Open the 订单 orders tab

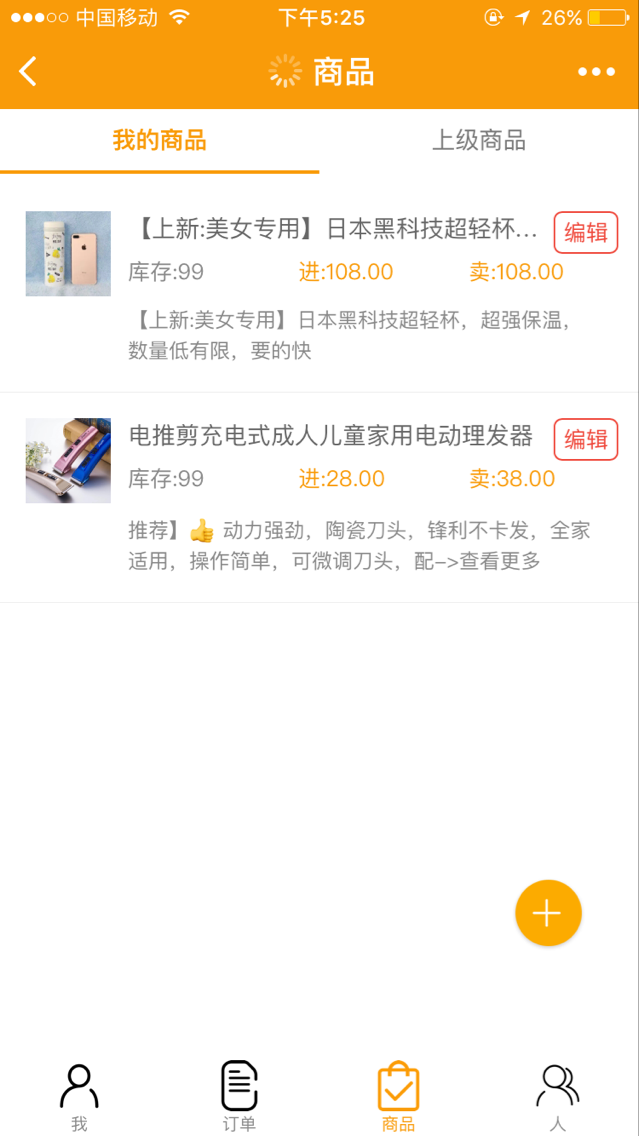pyautogui.click(x=239, y=1095)
